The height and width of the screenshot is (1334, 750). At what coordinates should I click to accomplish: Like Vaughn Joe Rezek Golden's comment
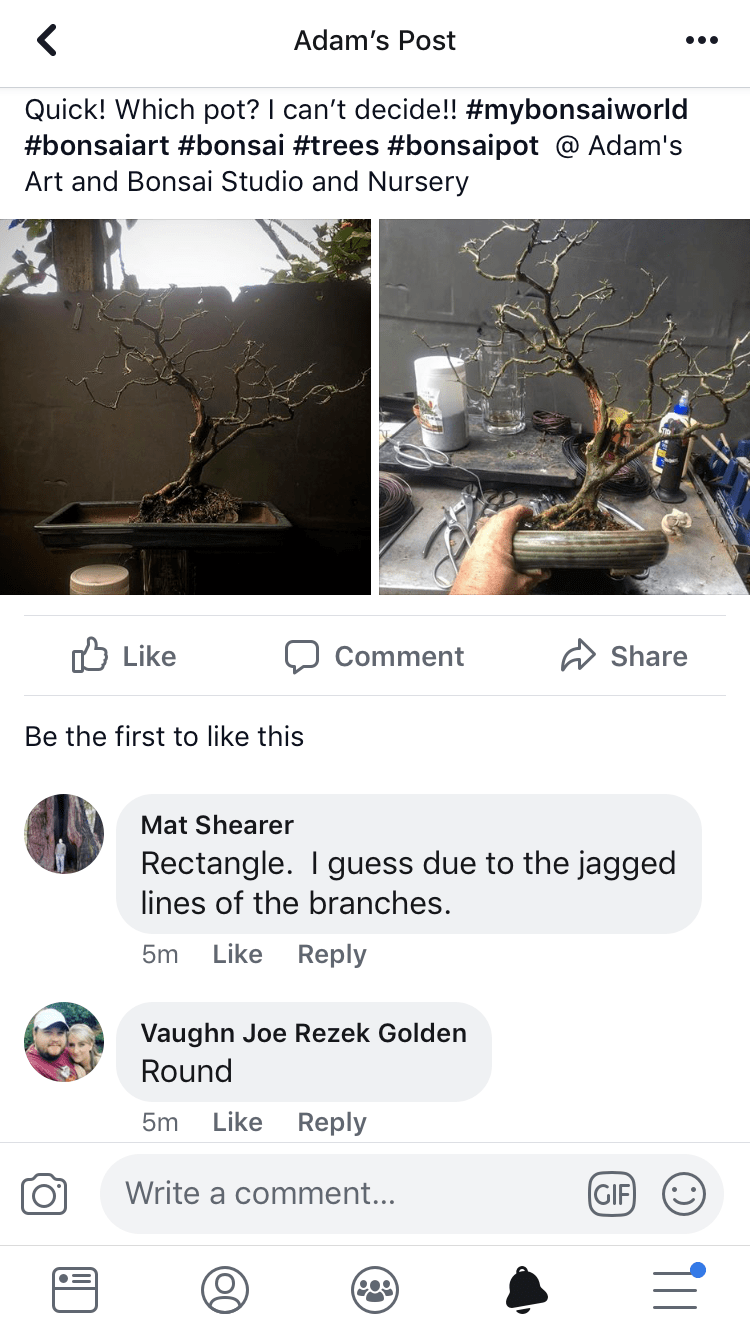tap(237, 1122)
